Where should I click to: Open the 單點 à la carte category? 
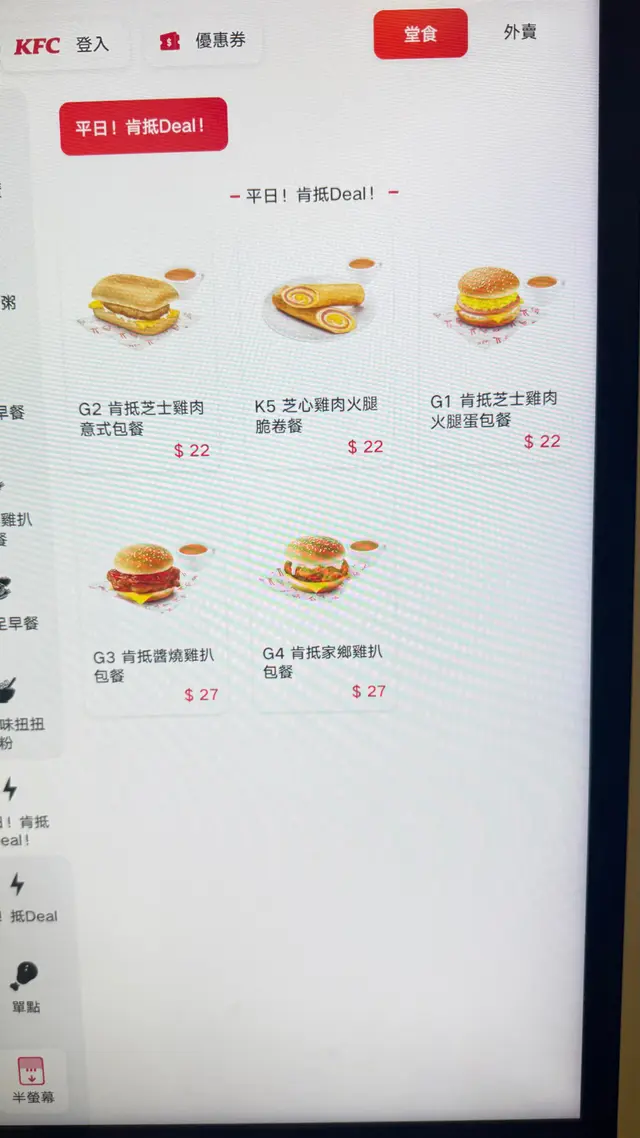(x=26, y=986)
